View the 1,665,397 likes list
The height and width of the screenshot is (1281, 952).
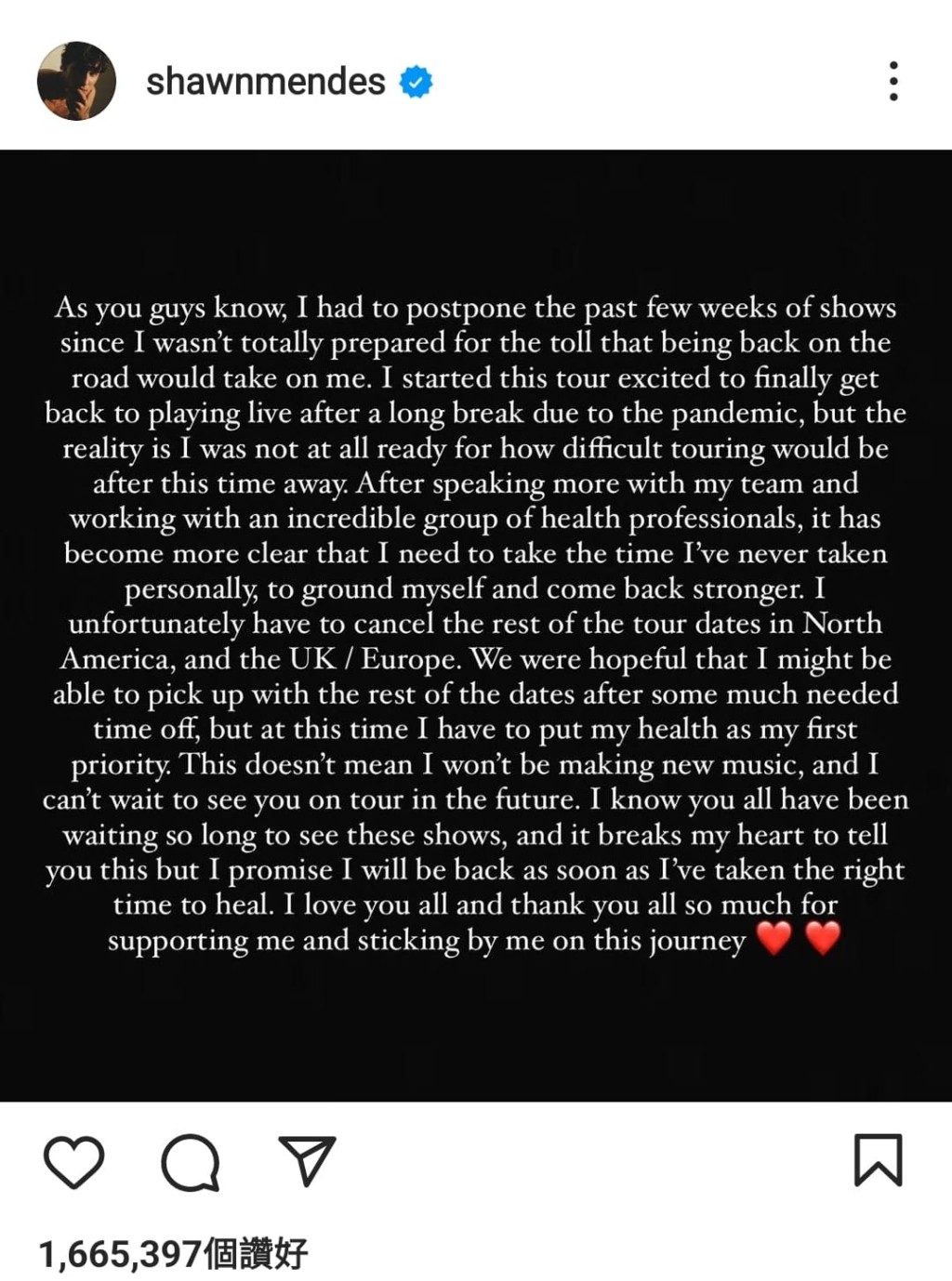coord(173,1254)
